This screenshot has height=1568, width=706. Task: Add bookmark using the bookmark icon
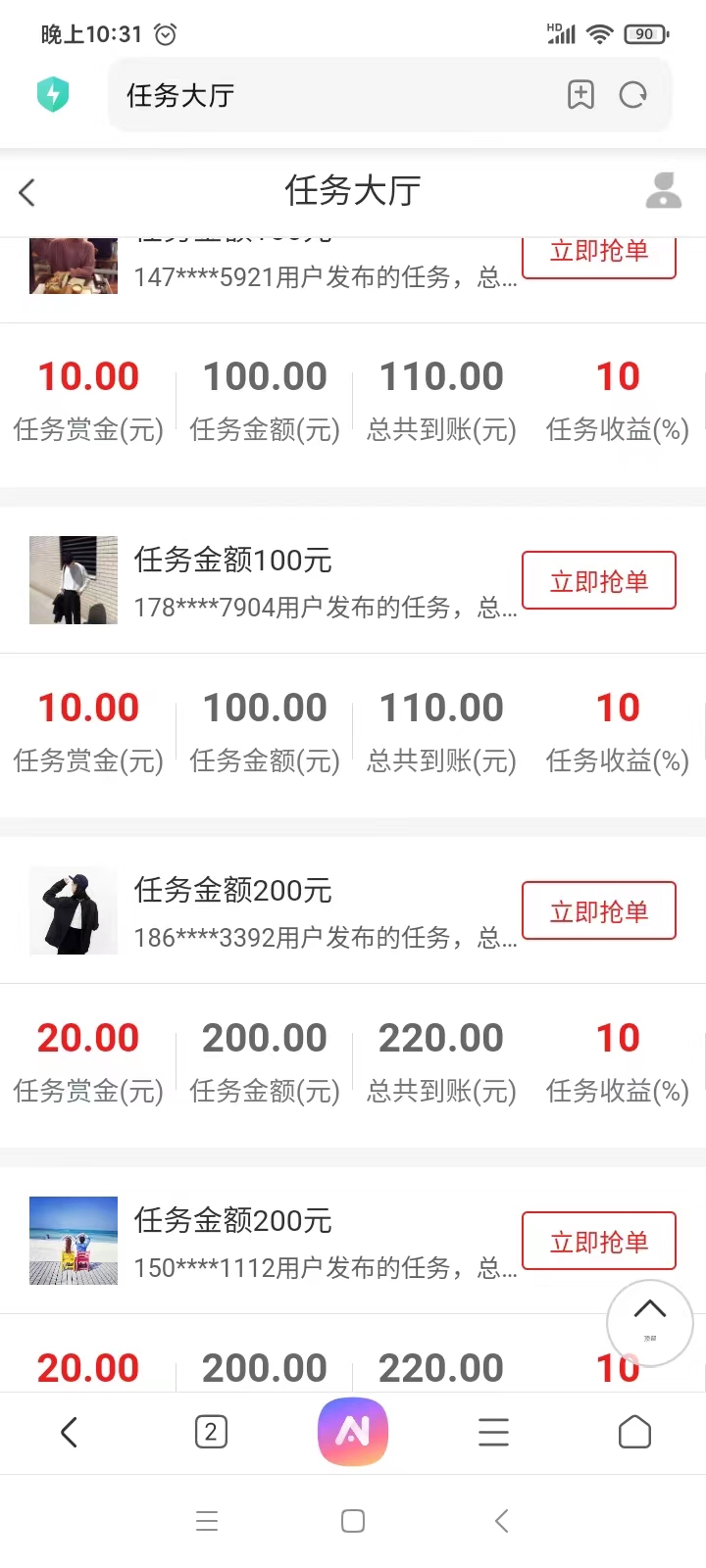click(x=581, y=94)
